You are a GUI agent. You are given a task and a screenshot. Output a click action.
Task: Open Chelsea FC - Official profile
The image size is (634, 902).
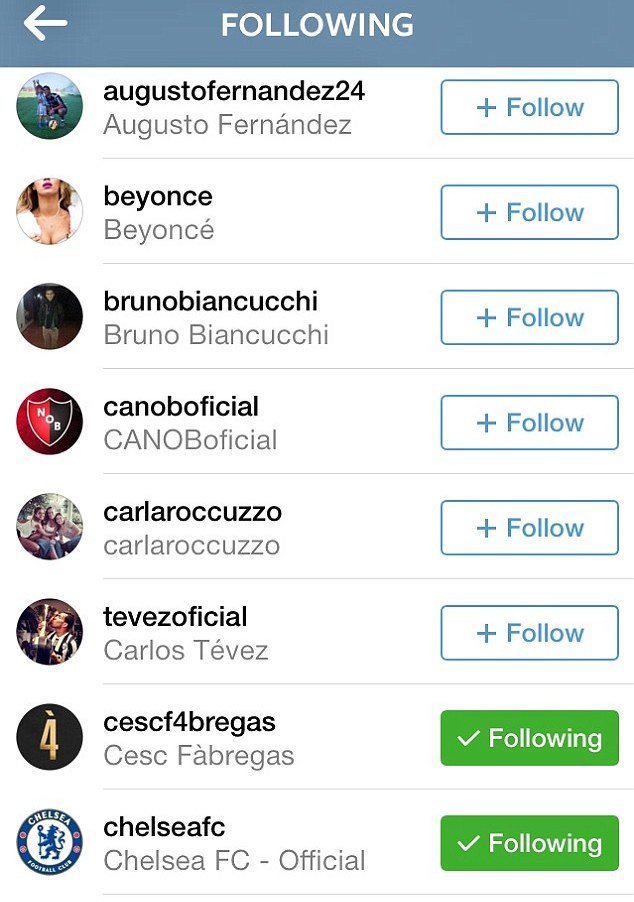click(233, 843)
